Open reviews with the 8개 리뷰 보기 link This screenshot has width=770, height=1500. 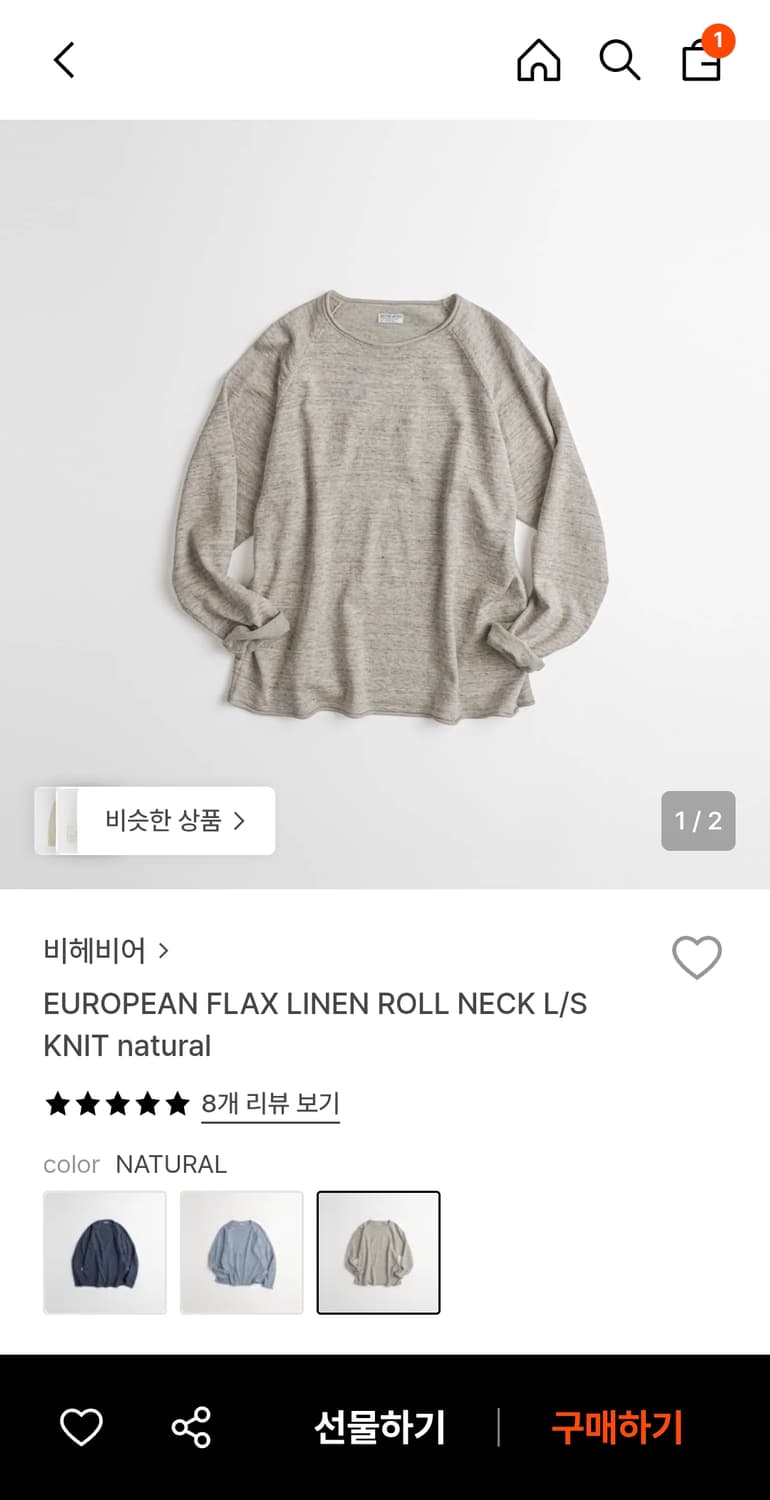tap(270, 1103)
